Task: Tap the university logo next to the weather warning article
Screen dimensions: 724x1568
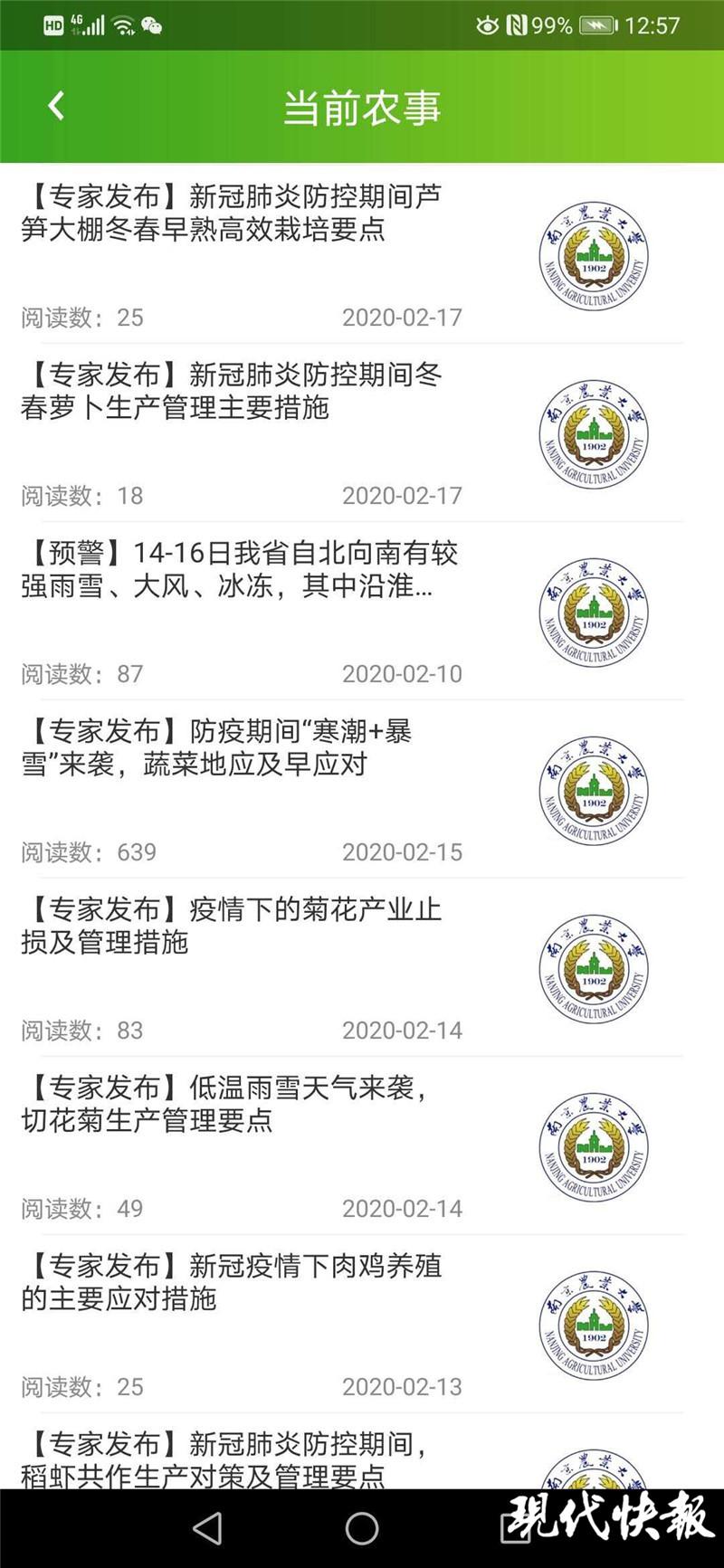Action: [x=593, y=613]
